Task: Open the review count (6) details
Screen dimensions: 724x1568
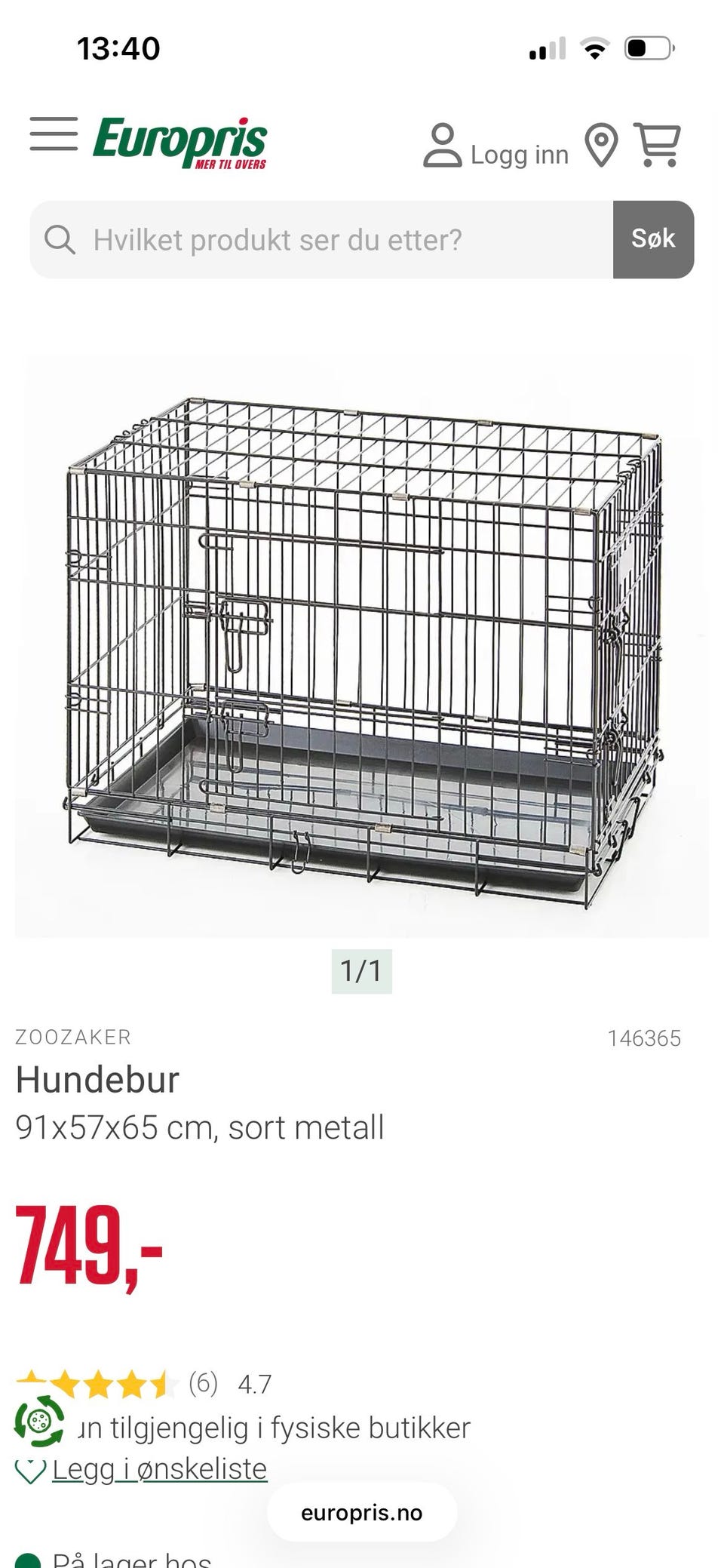Action: 201,1383
